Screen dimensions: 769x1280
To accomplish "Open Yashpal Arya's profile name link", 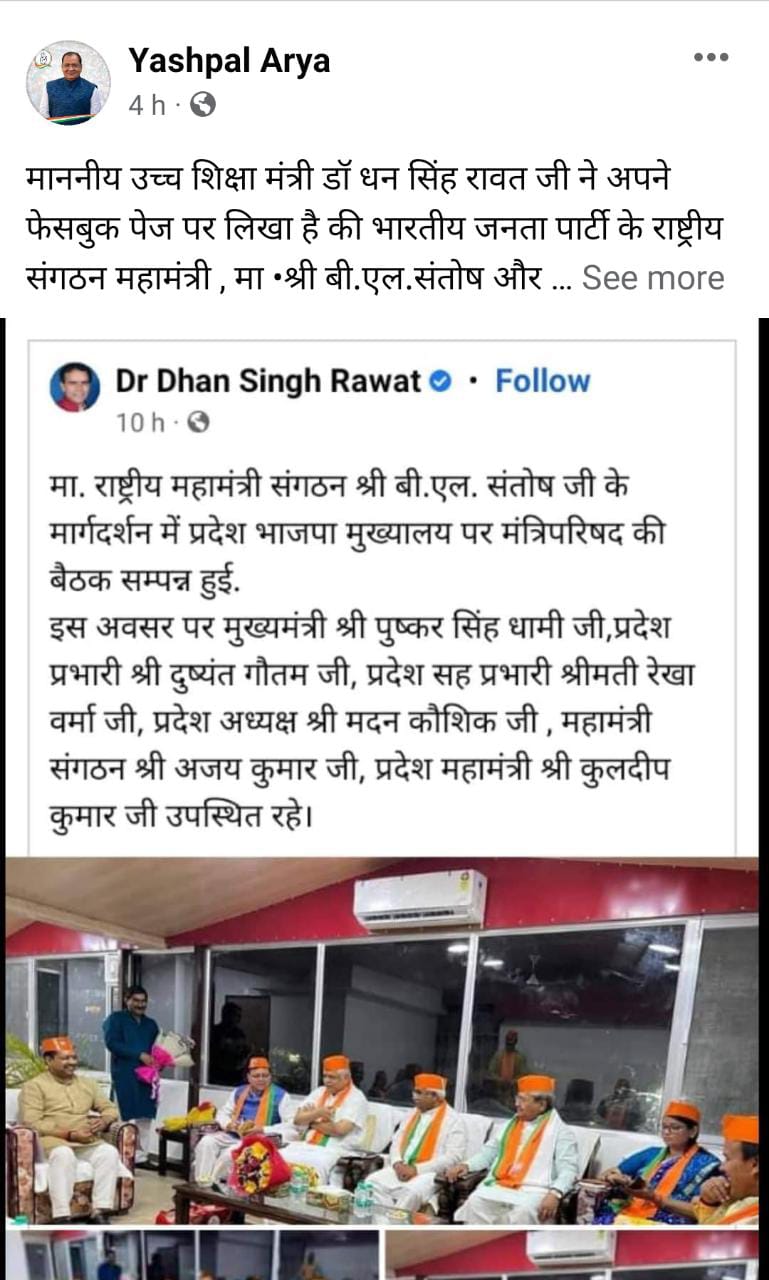I will tap(228, 62).
